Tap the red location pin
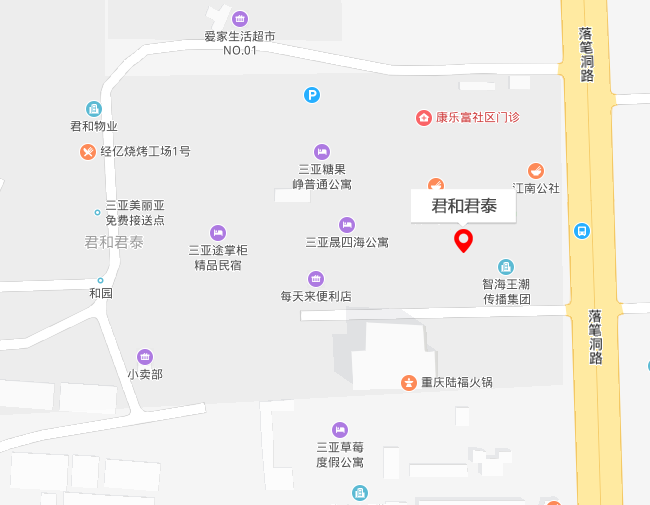 click(x=463, y=240)
